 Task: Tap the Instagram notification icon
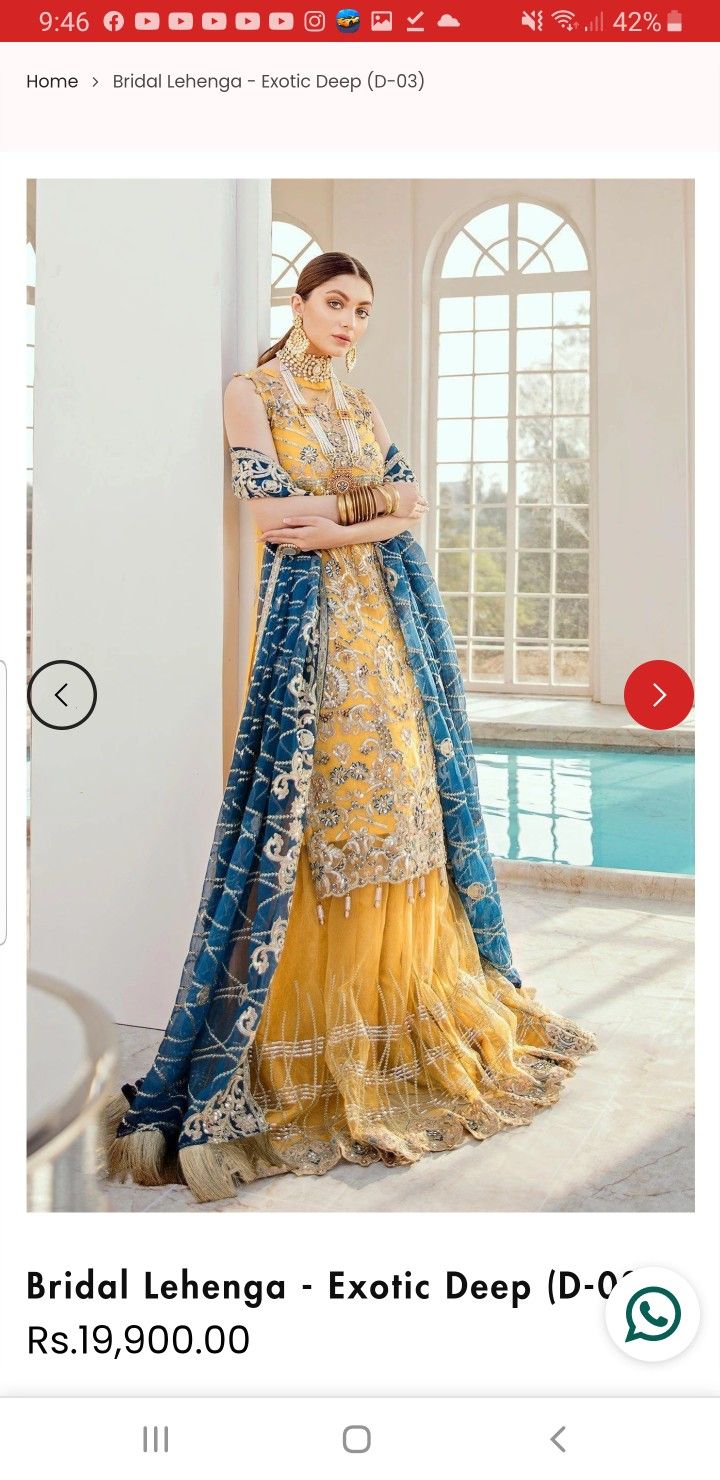click(314, 20)
